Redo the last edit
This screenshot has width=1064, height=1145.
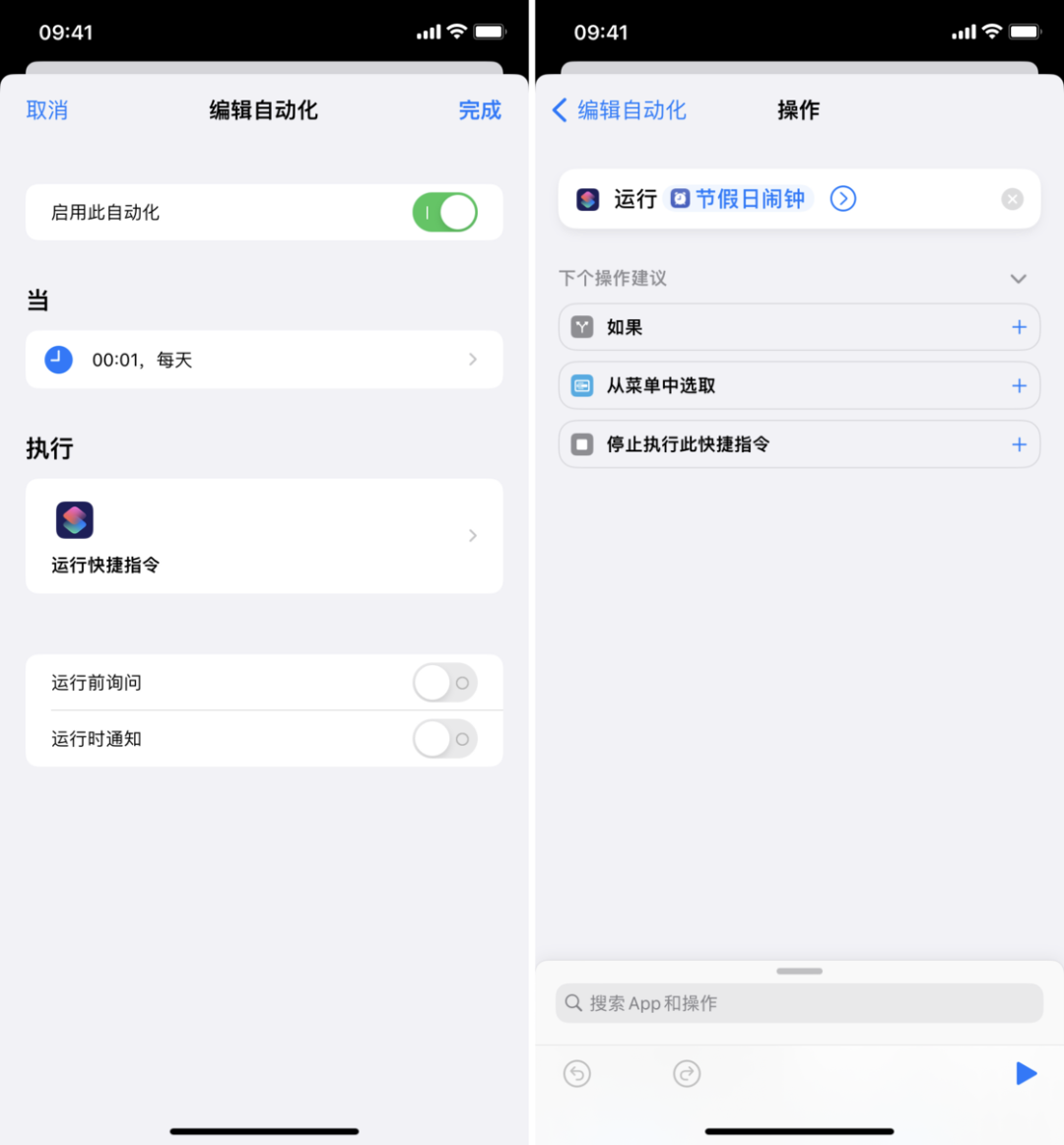687,1073
